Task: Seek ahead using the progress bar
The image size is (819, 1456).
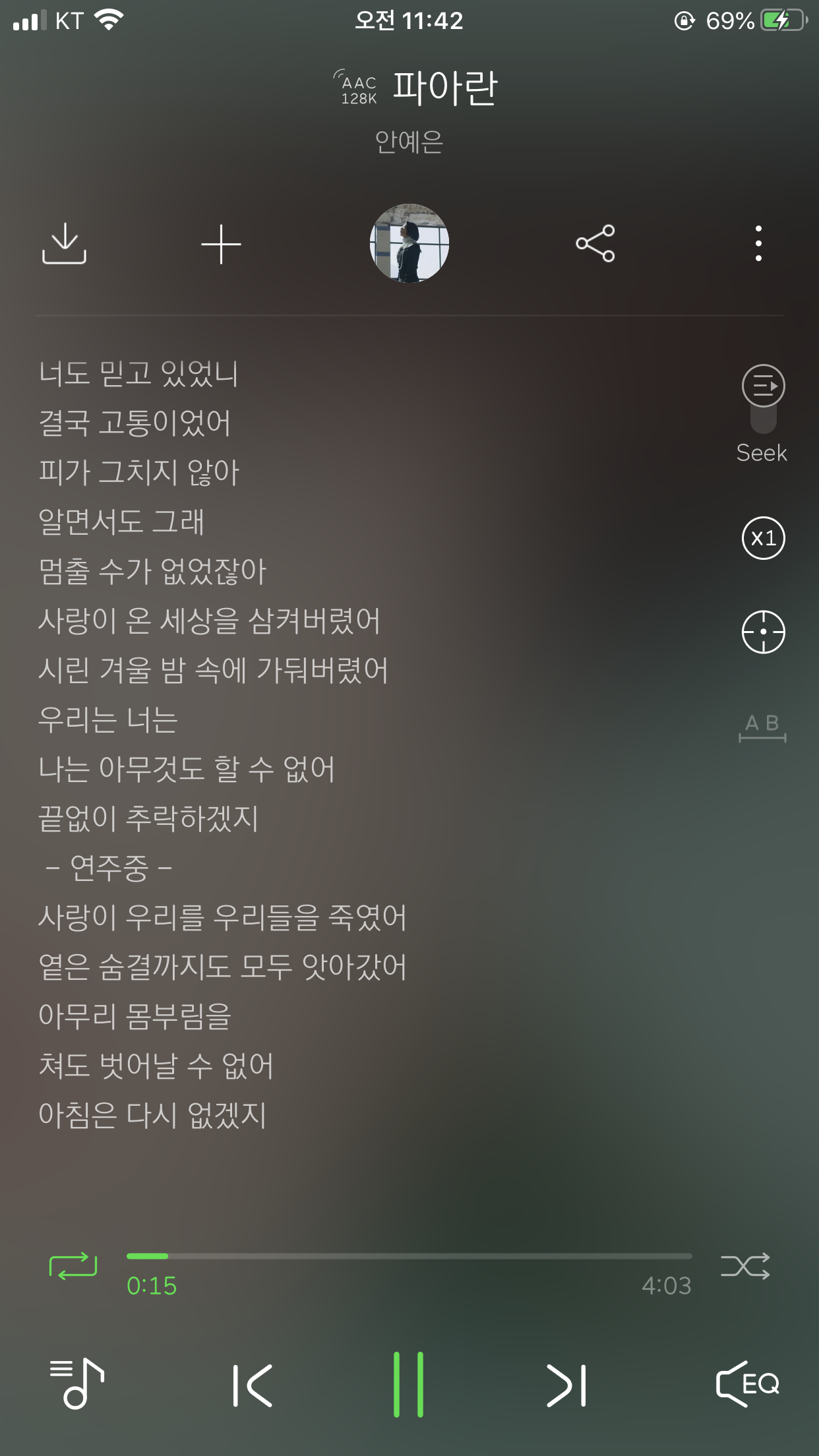Action: point(409,1257)
